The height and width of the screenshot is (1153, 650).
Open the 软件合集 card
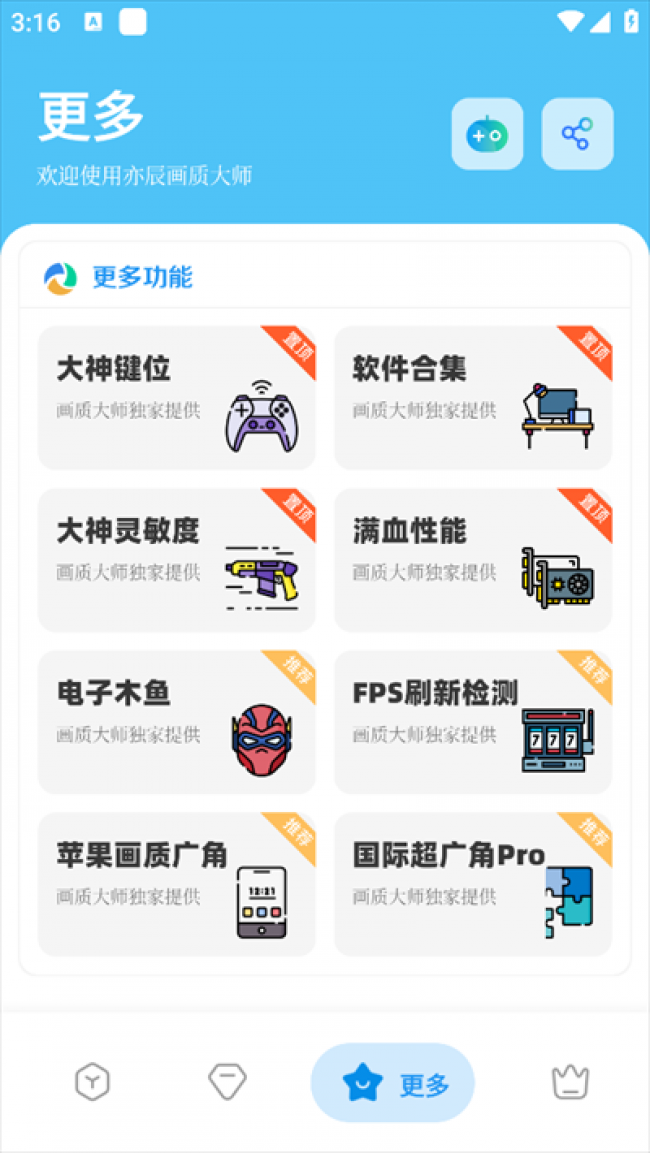(472, 397)
